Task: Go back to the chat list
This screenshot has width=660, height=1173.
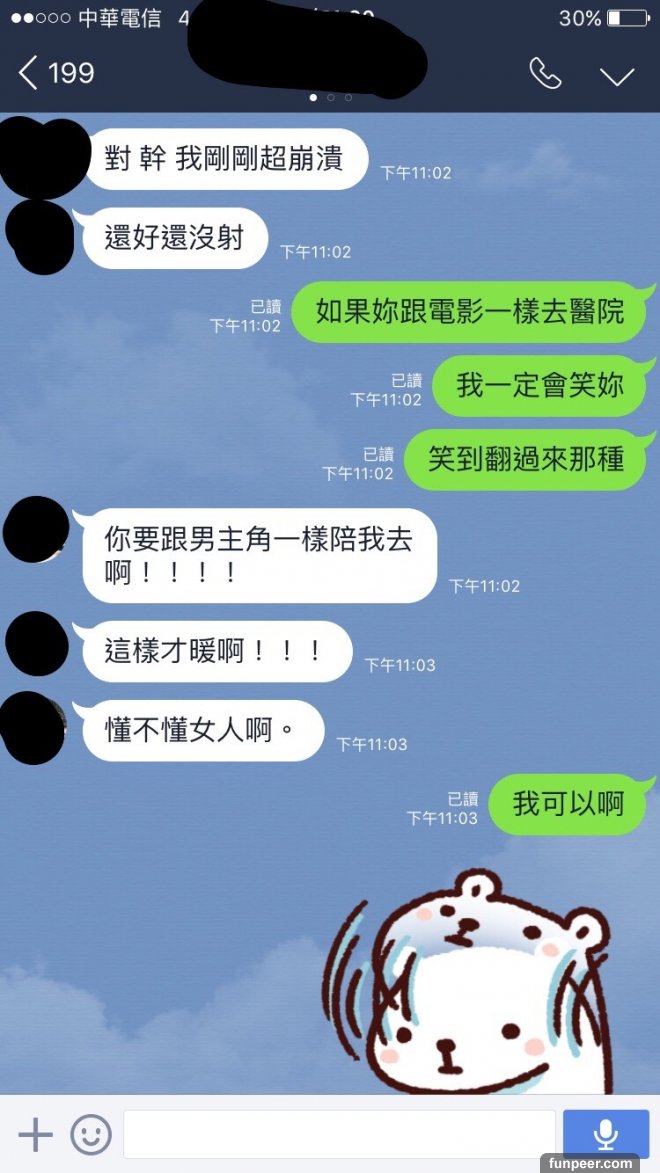Action: [30, 73]
